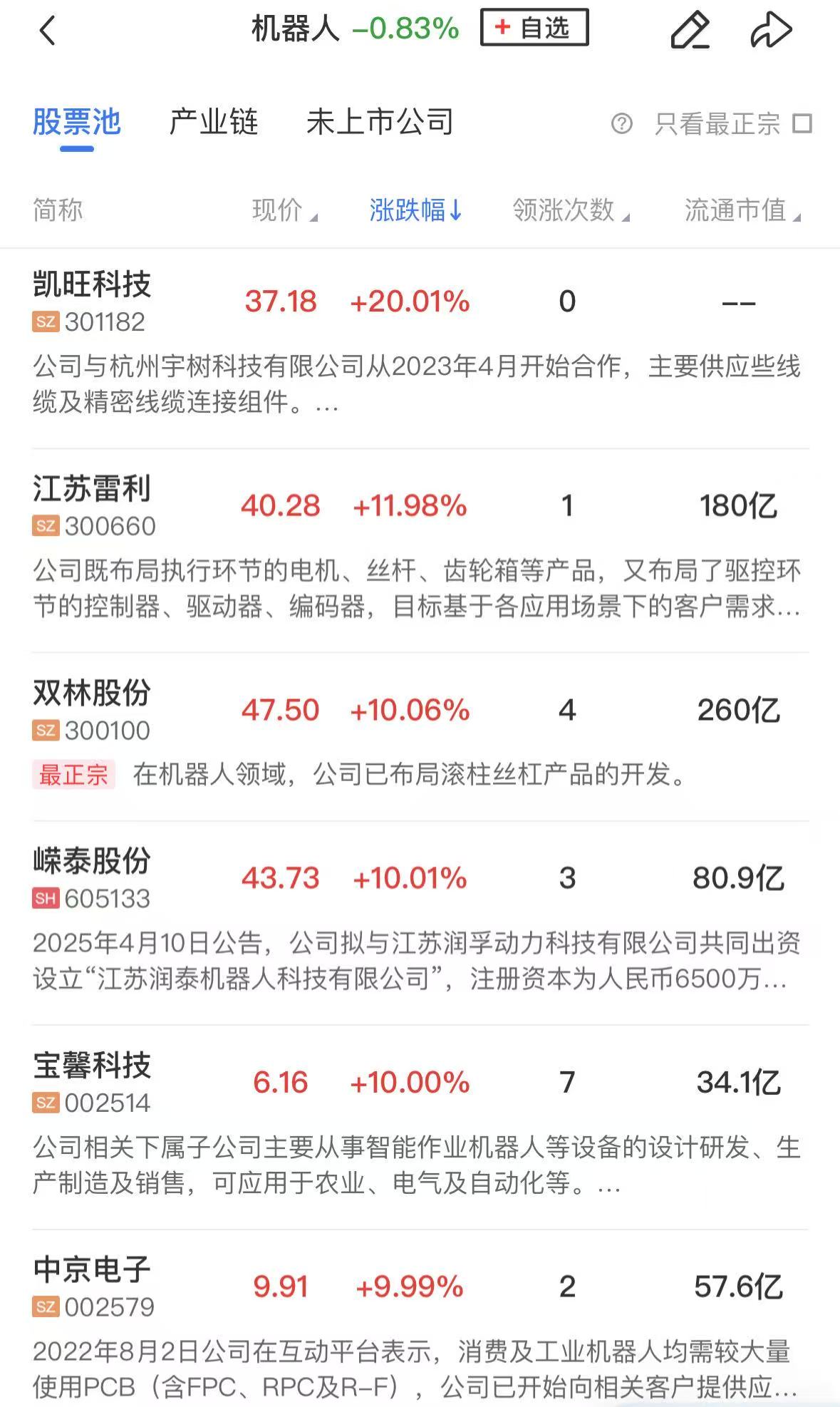The height and width of the screenshot is (1407, 840).
Task: Open the help question mark icon
Action: point(621,124)
